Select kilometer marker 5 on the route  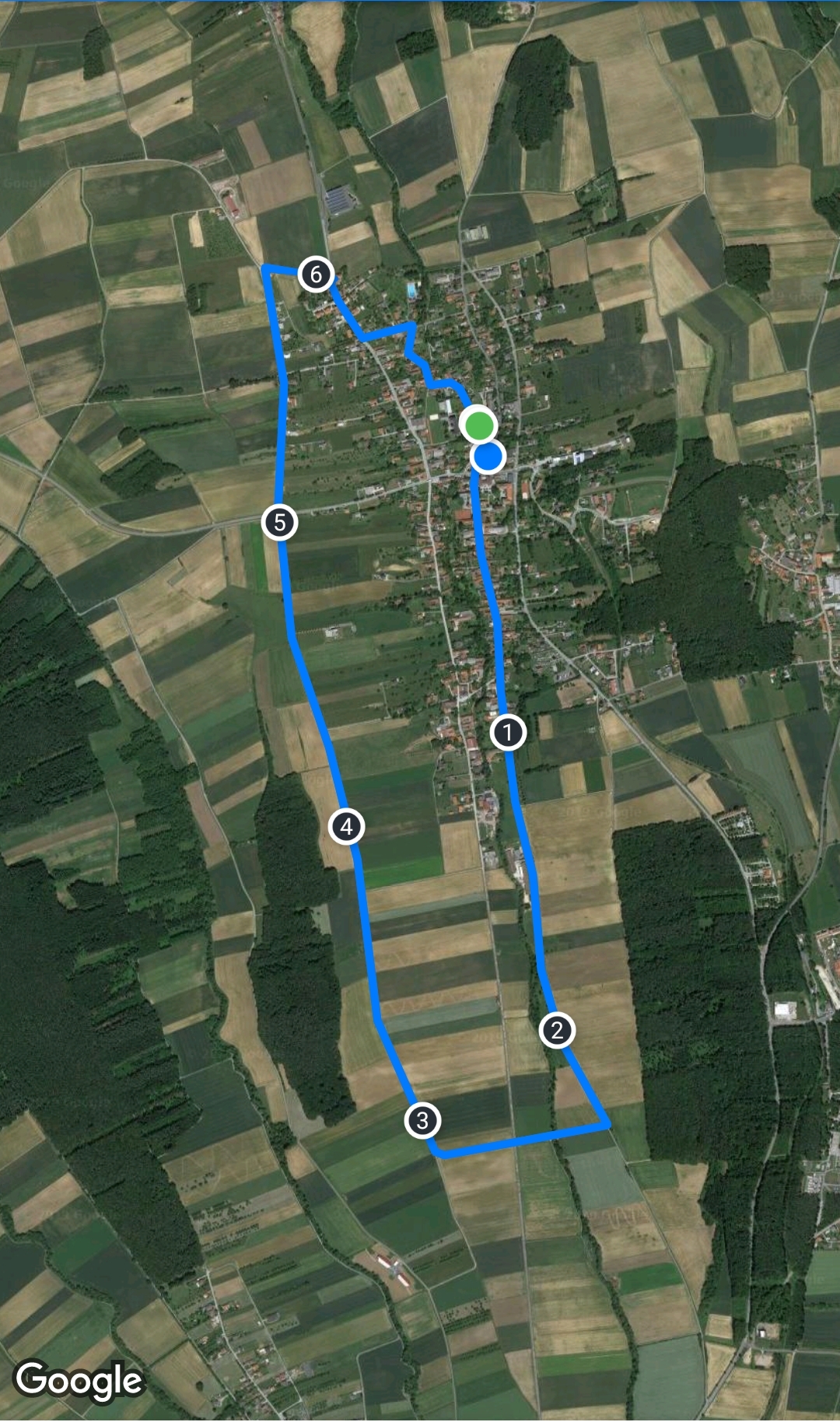tap(280, 522)
